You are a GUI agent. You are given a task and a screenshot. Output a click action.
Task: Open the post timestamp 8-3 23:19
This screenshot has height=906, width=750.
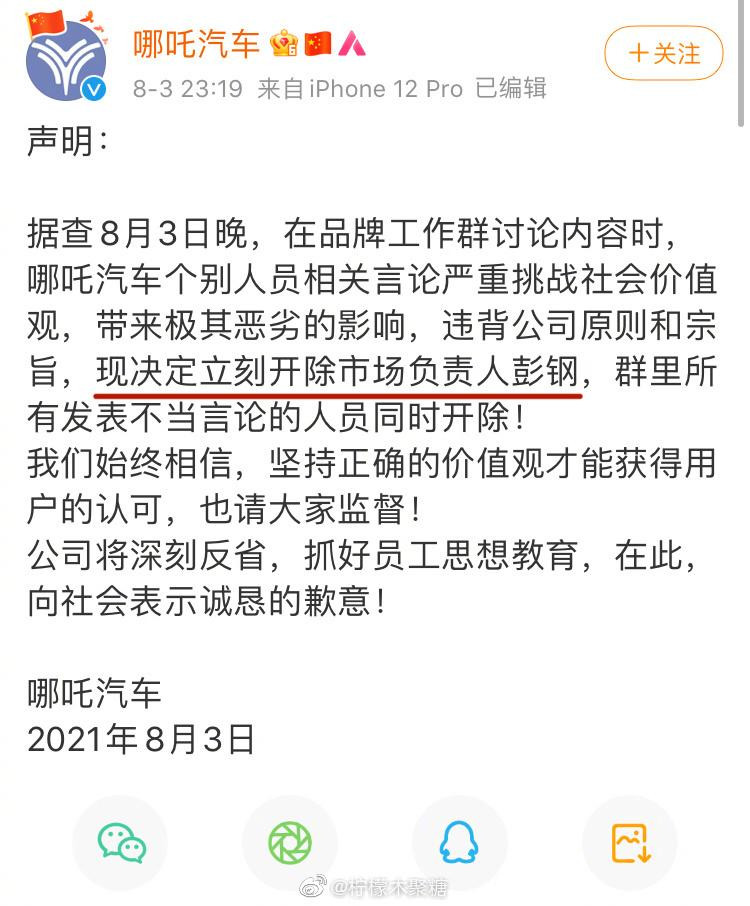pyautogui.click(x=183, y=89)
